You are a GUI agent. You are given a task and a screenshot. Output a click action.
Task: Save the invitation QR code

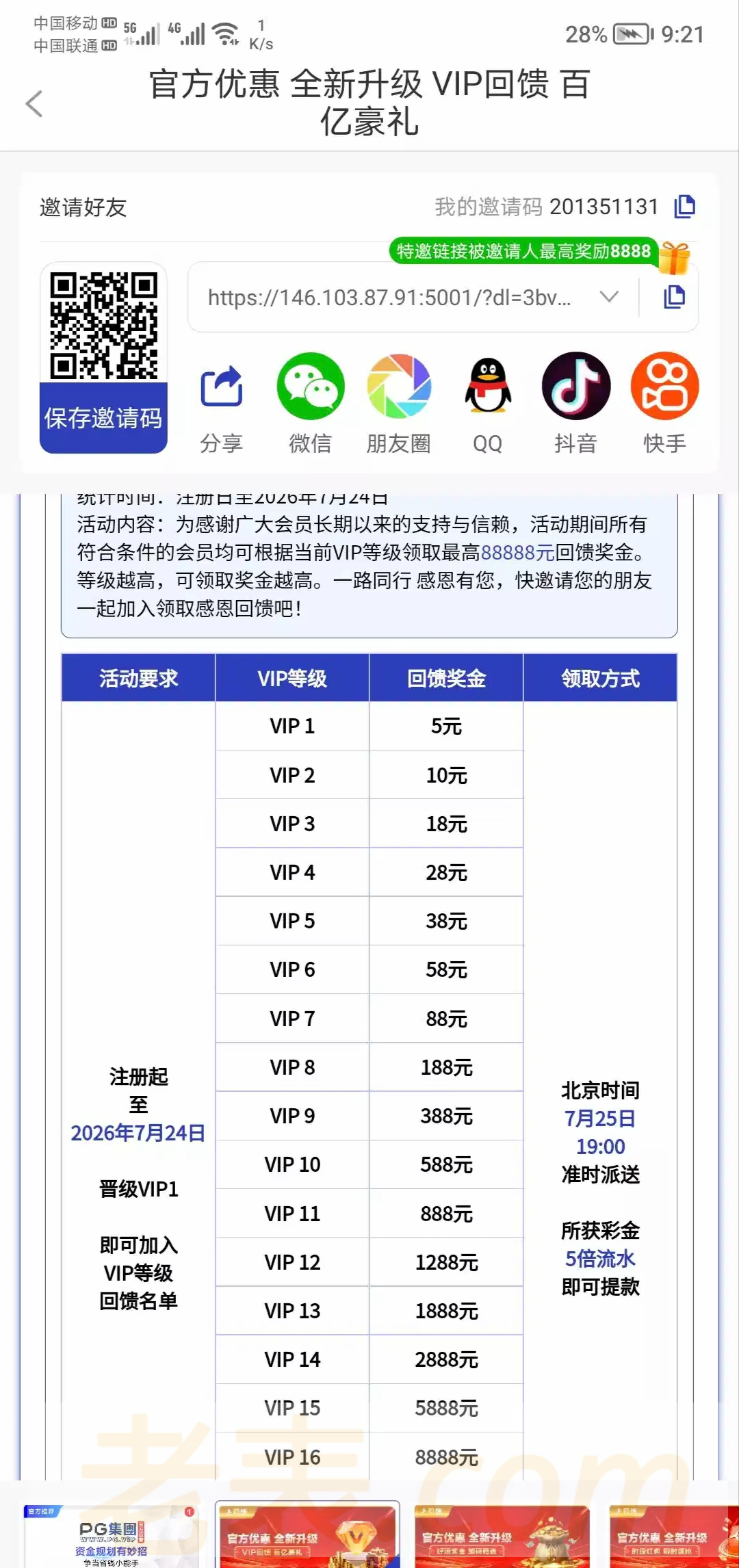pyautogui.click(x=103, y=418)
